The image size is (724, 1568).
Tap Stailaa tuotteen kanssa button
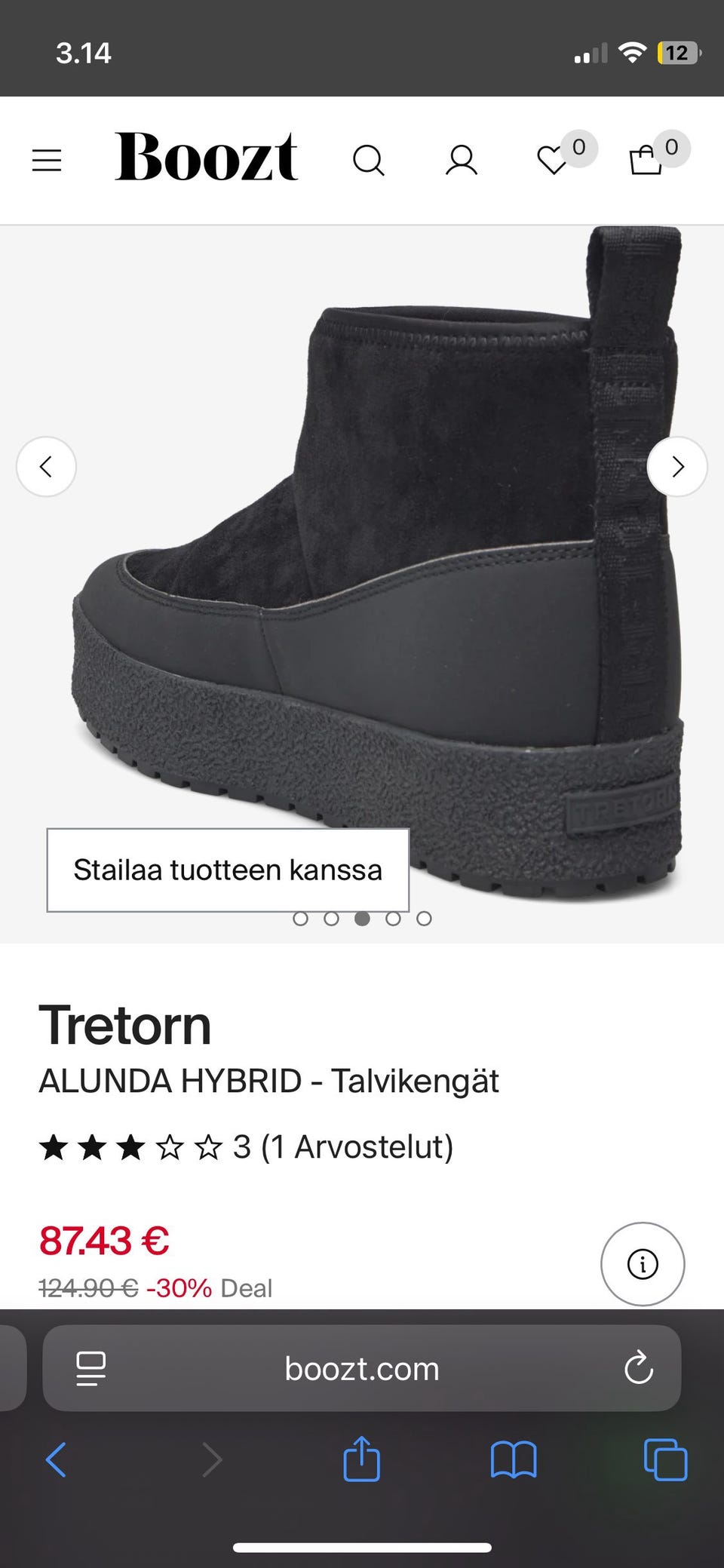coord(228,870)
